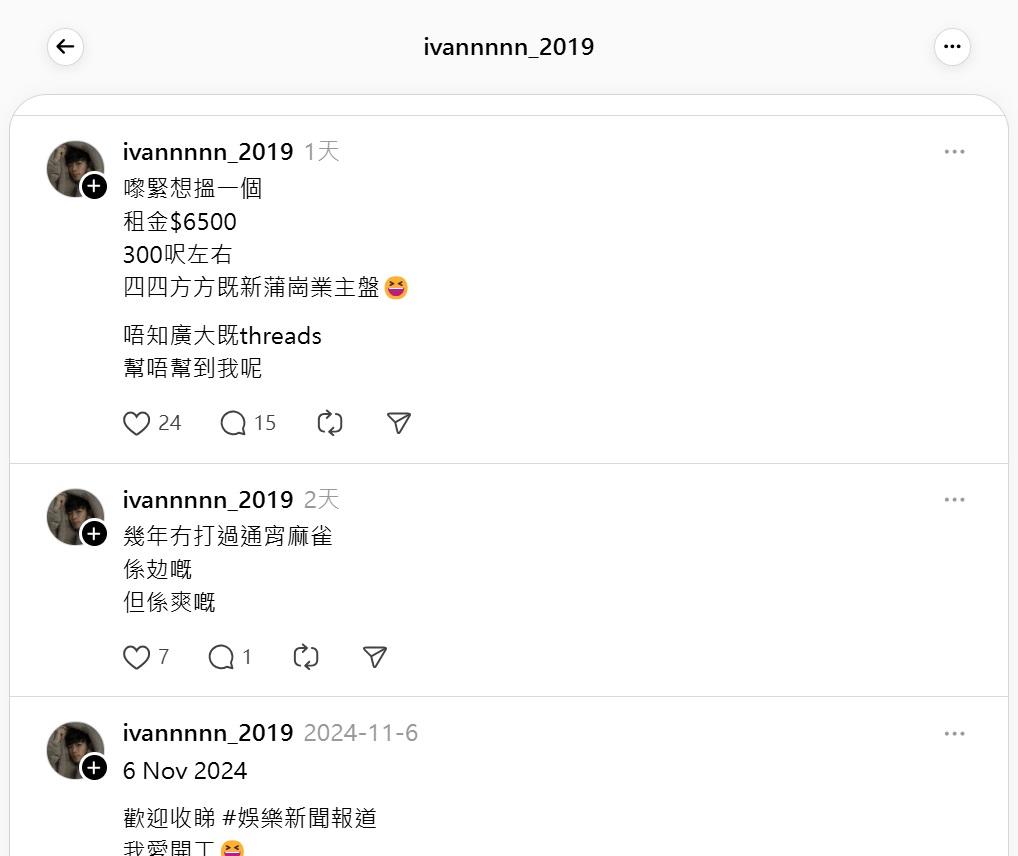Share the 租金$6500 post

[x=399, y=423]
